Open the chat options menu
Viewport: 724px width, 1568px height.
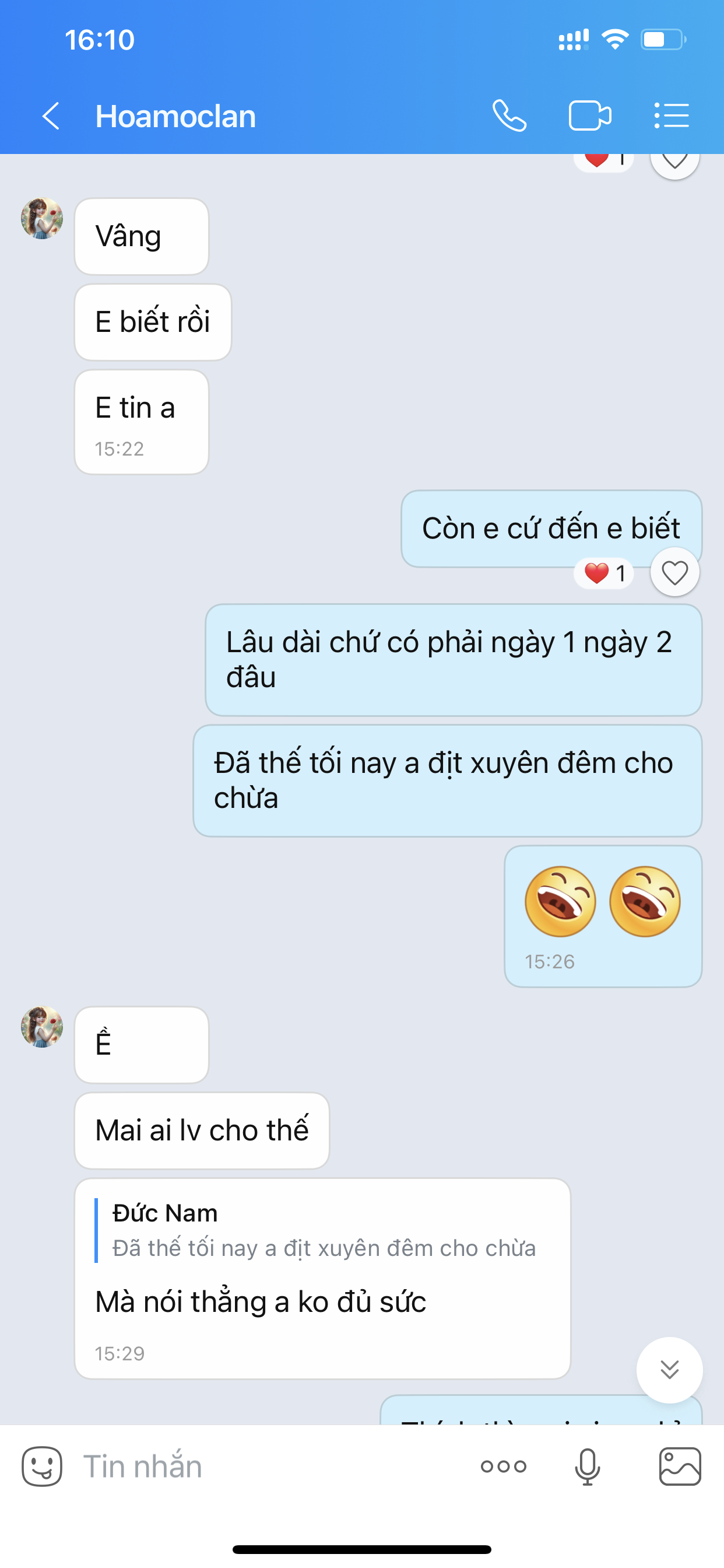pos(672,116)
